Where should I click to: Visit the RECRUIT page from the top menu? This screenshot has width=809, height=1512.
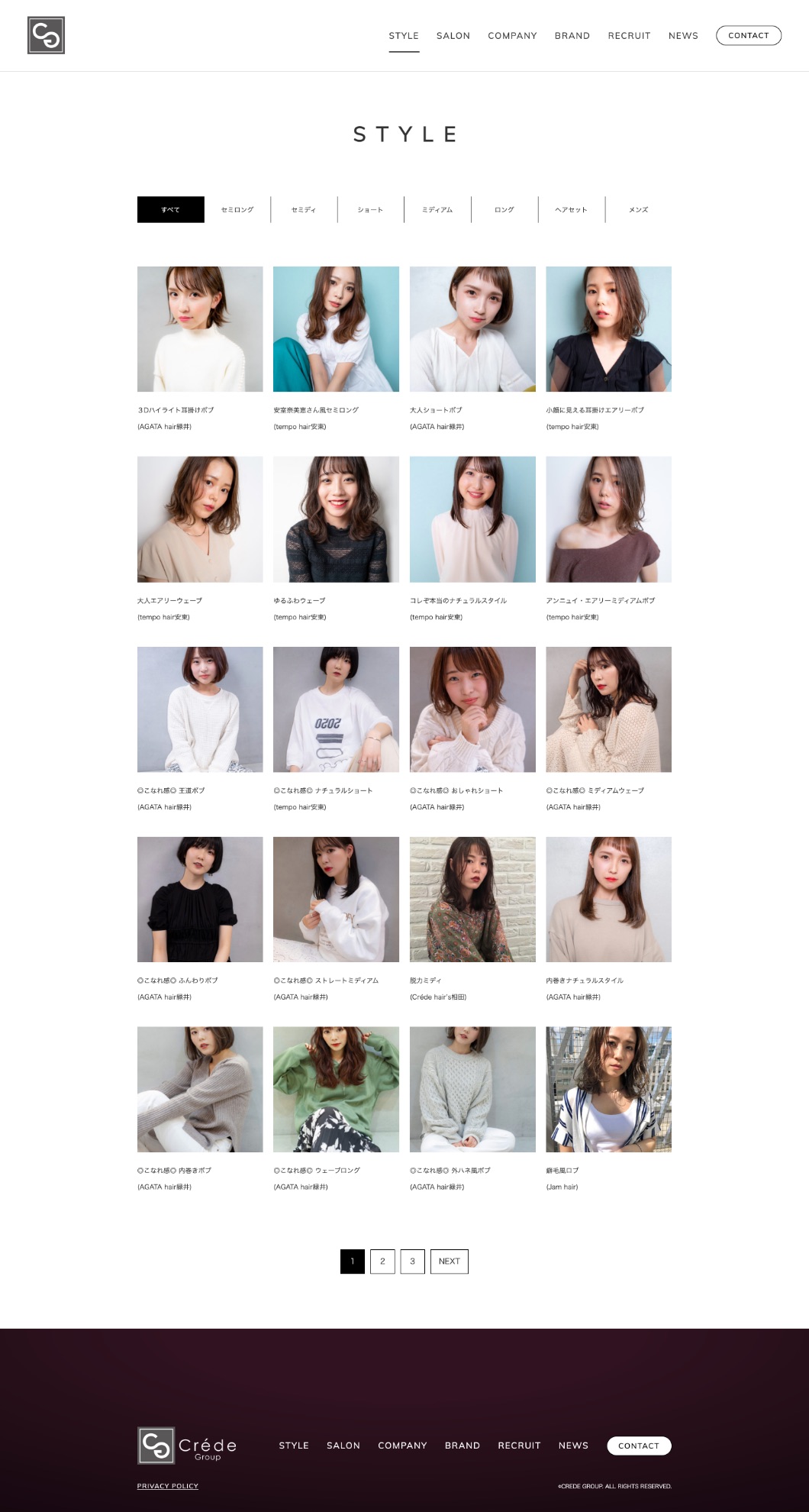[x=629, y=36]
